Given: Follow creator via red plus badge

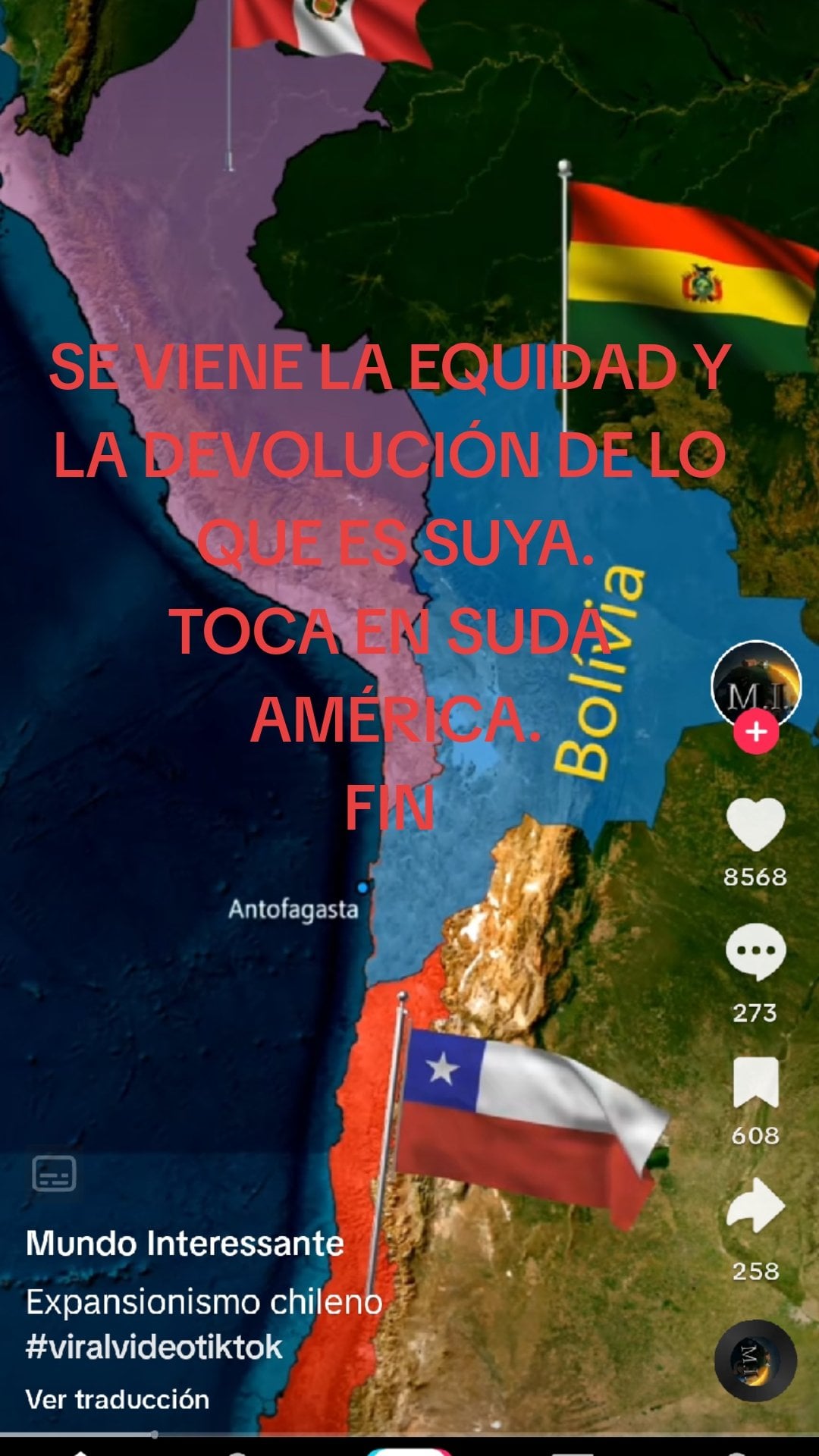Looking at the screenshot, I should pyautogui.click(x=756, y=732).
